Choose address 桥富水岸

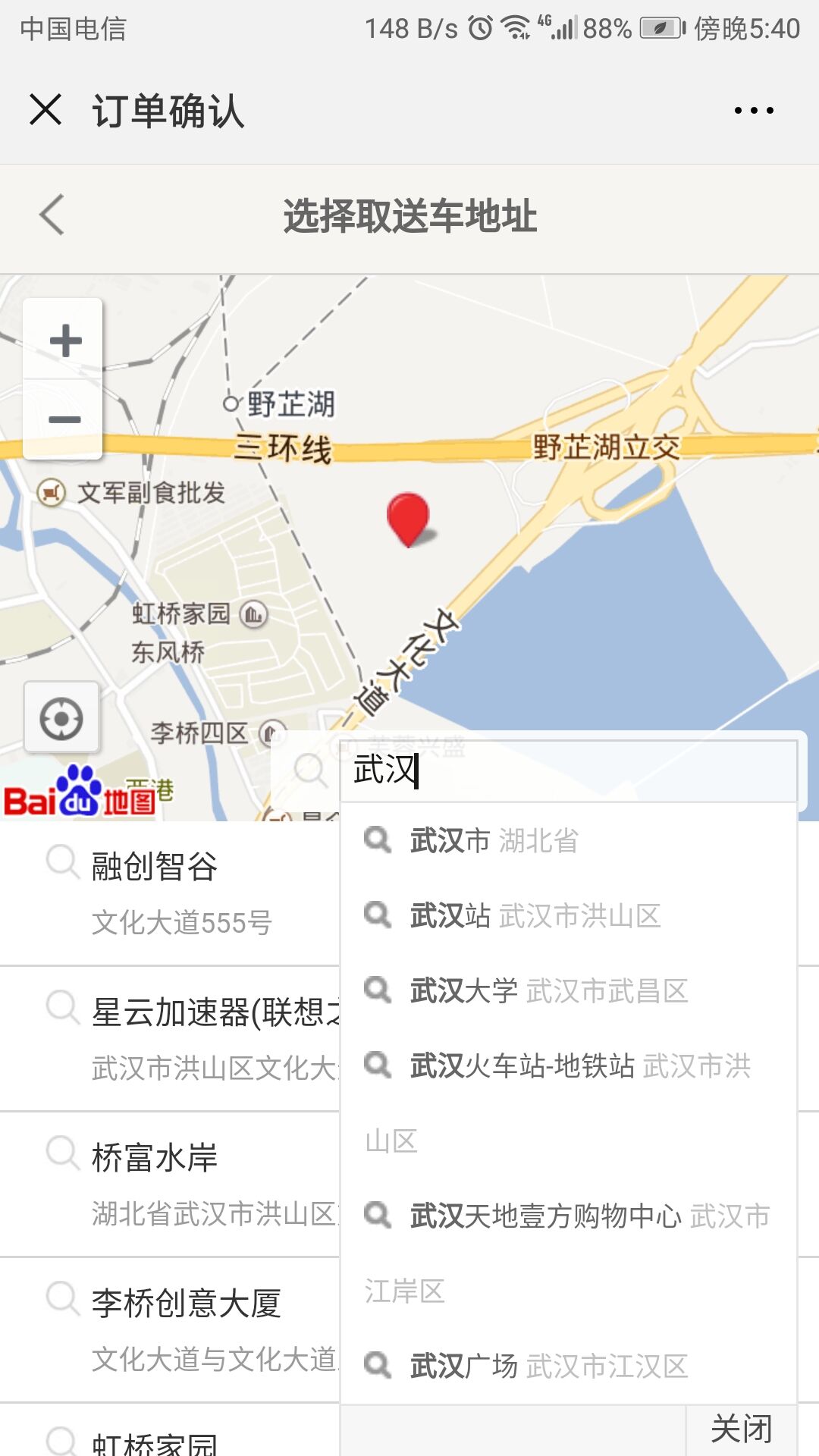coord(170,1185)
